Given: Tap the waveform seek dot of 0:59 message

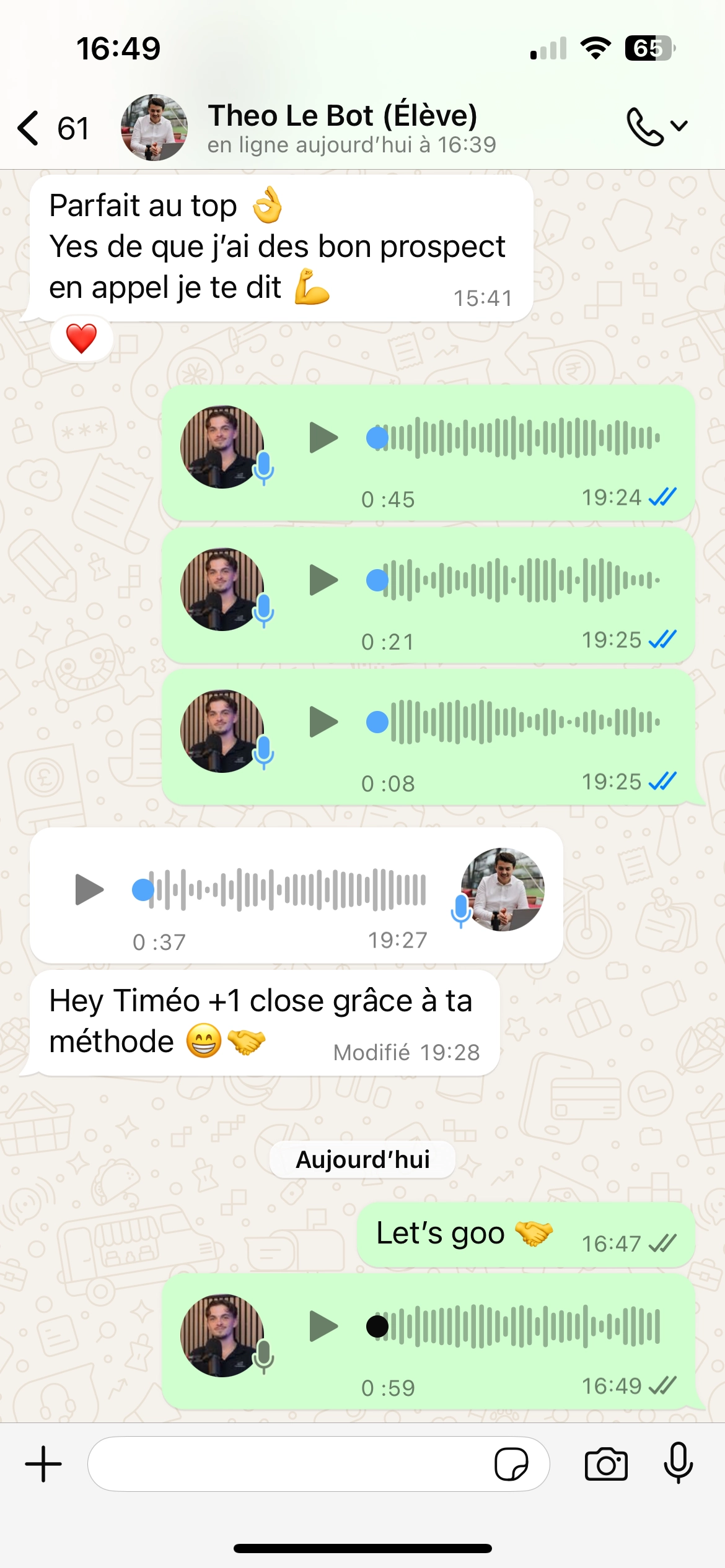Looking at the screenshot, I should (x=377, y=1326).
